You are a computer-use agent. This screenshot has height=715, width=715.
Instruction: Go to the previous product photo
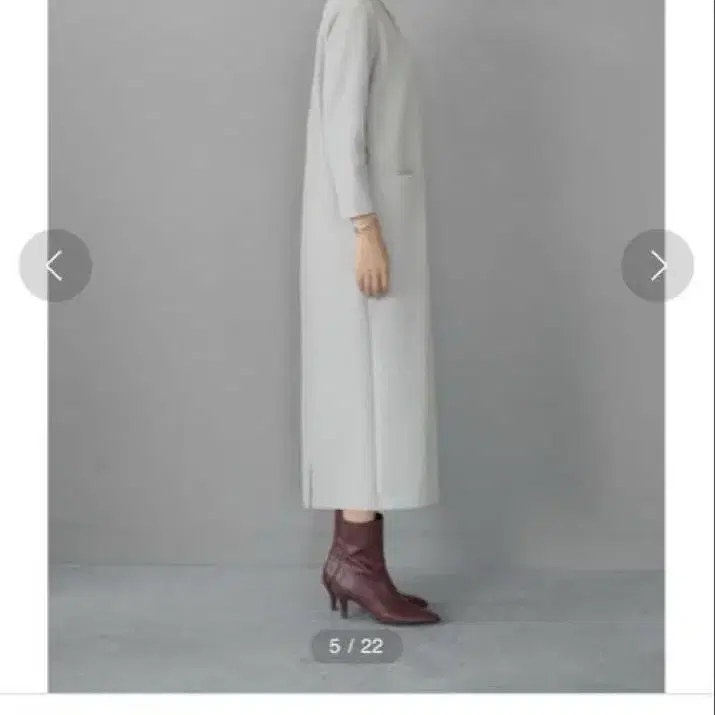coord(56,265)
